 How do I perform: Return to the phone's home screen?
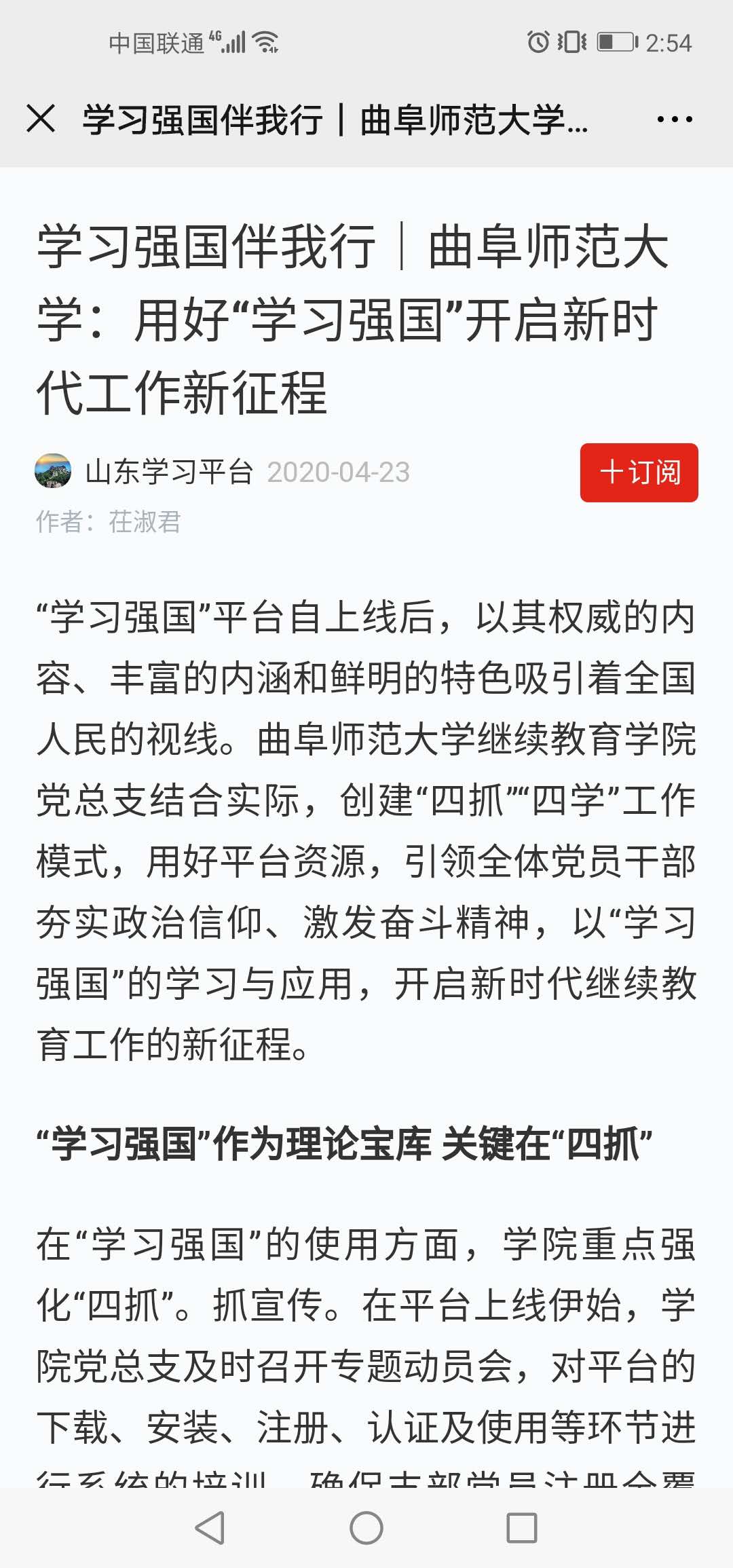tap(366, 1528)
